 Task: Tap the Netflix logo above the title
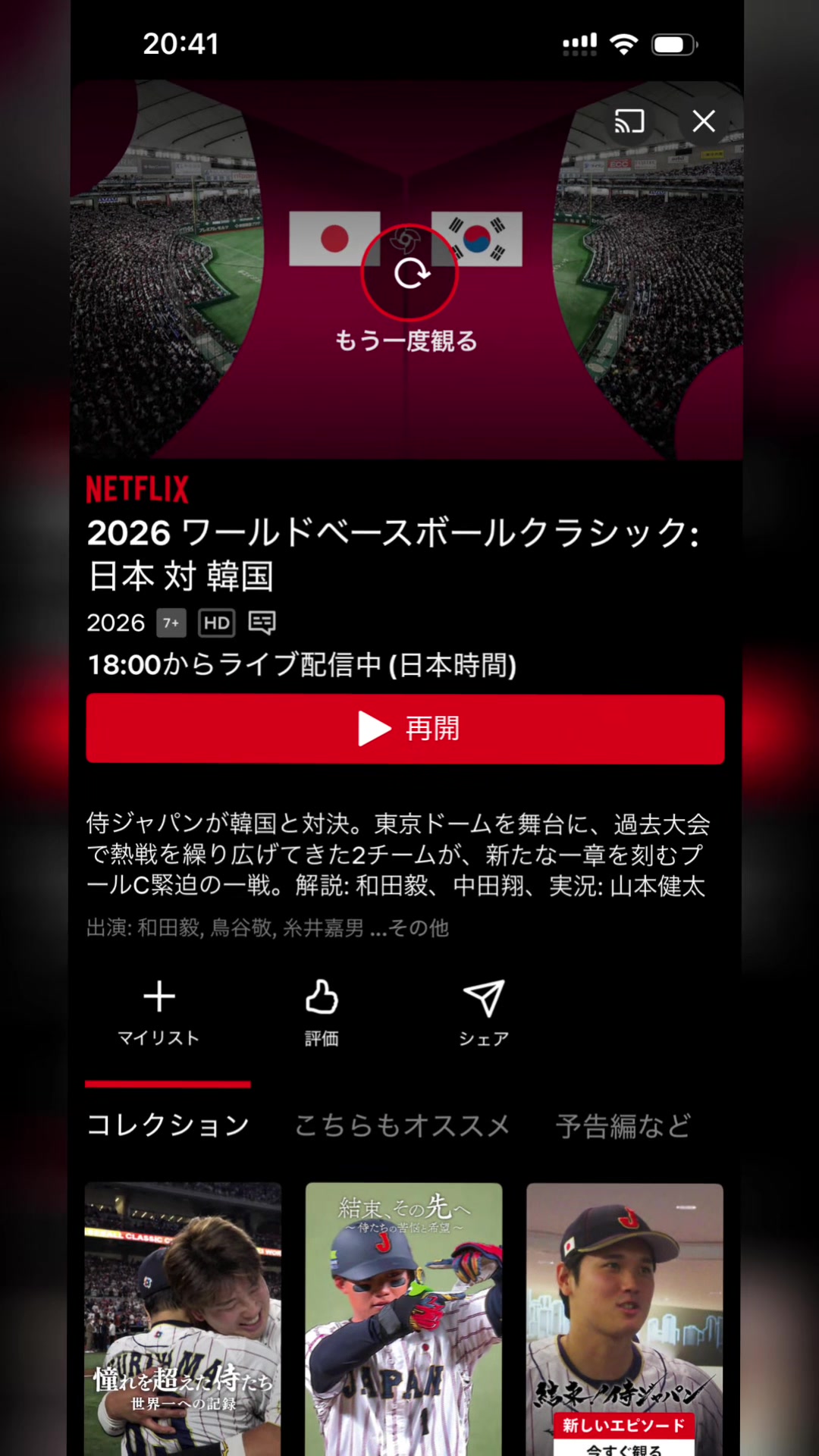coord(137,489)
